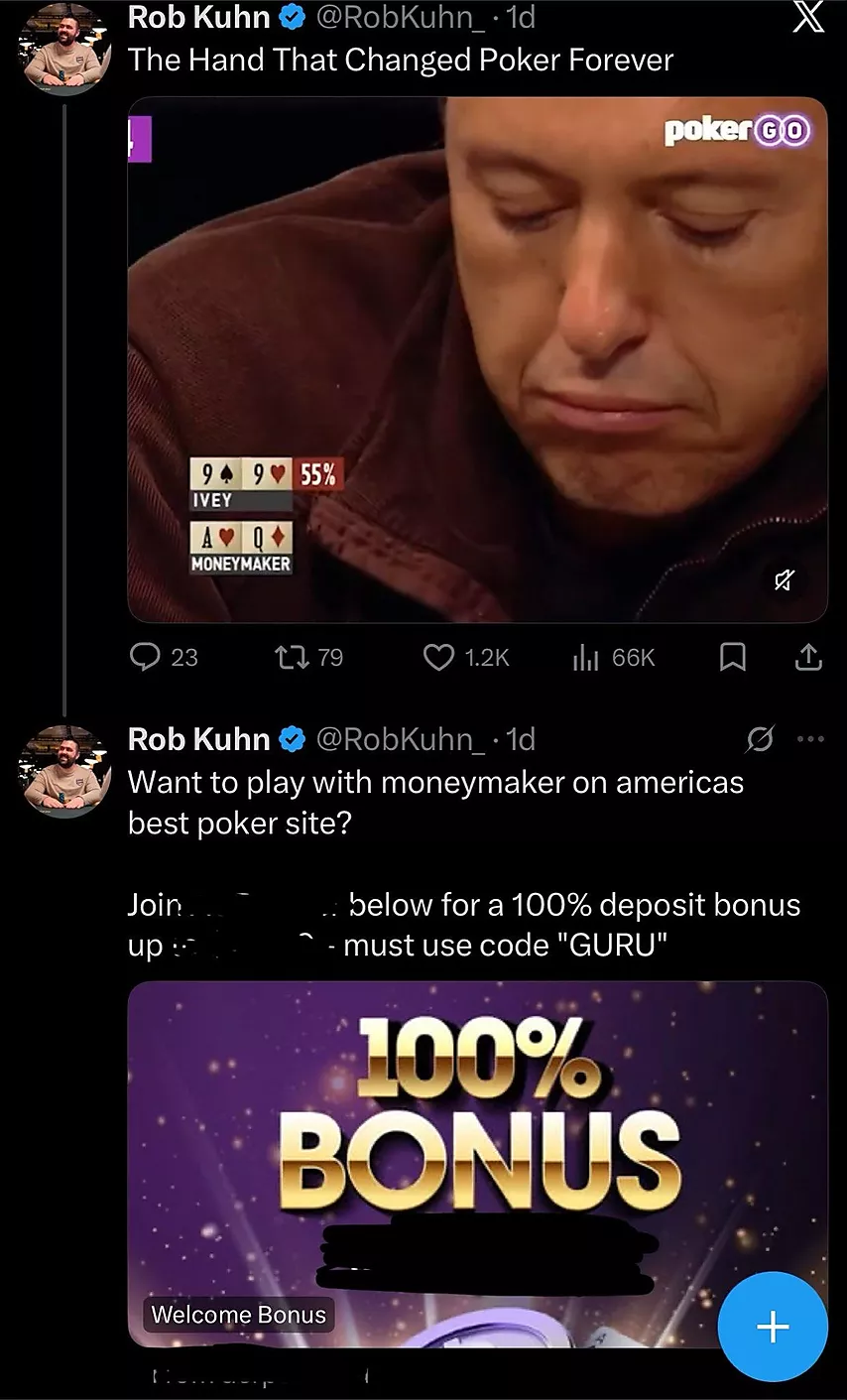
Task: Like the poker hand video post
Action: 438,657
